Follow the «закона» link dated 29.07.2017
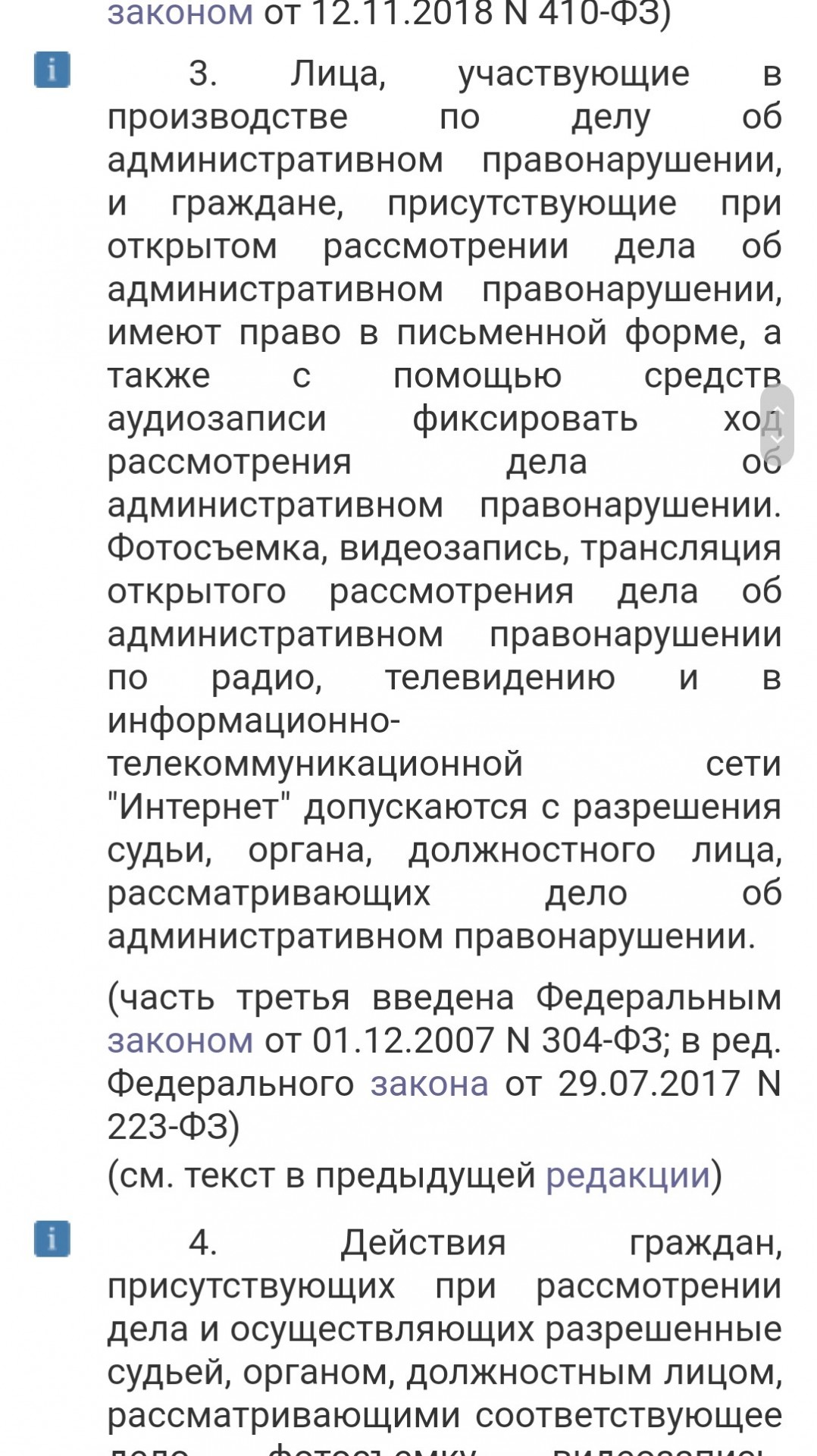This screenshot has height=1456, width=817. [430, 1083]
